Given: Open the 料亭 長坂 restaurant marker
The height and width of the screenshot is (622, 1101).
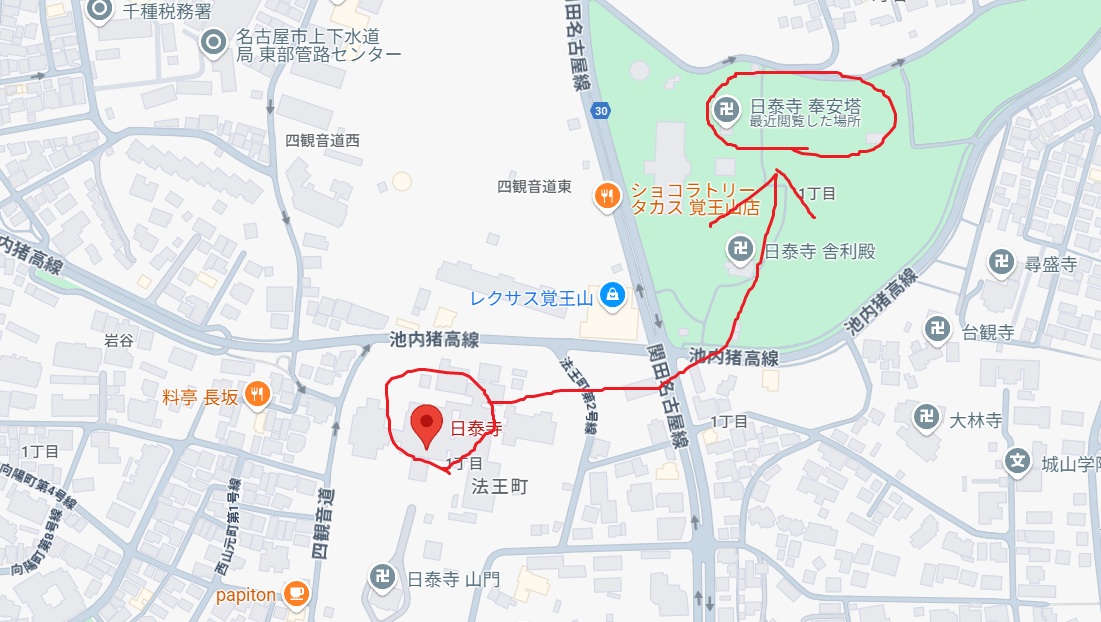Looking at the screenshot, I should tap(257, 395).
